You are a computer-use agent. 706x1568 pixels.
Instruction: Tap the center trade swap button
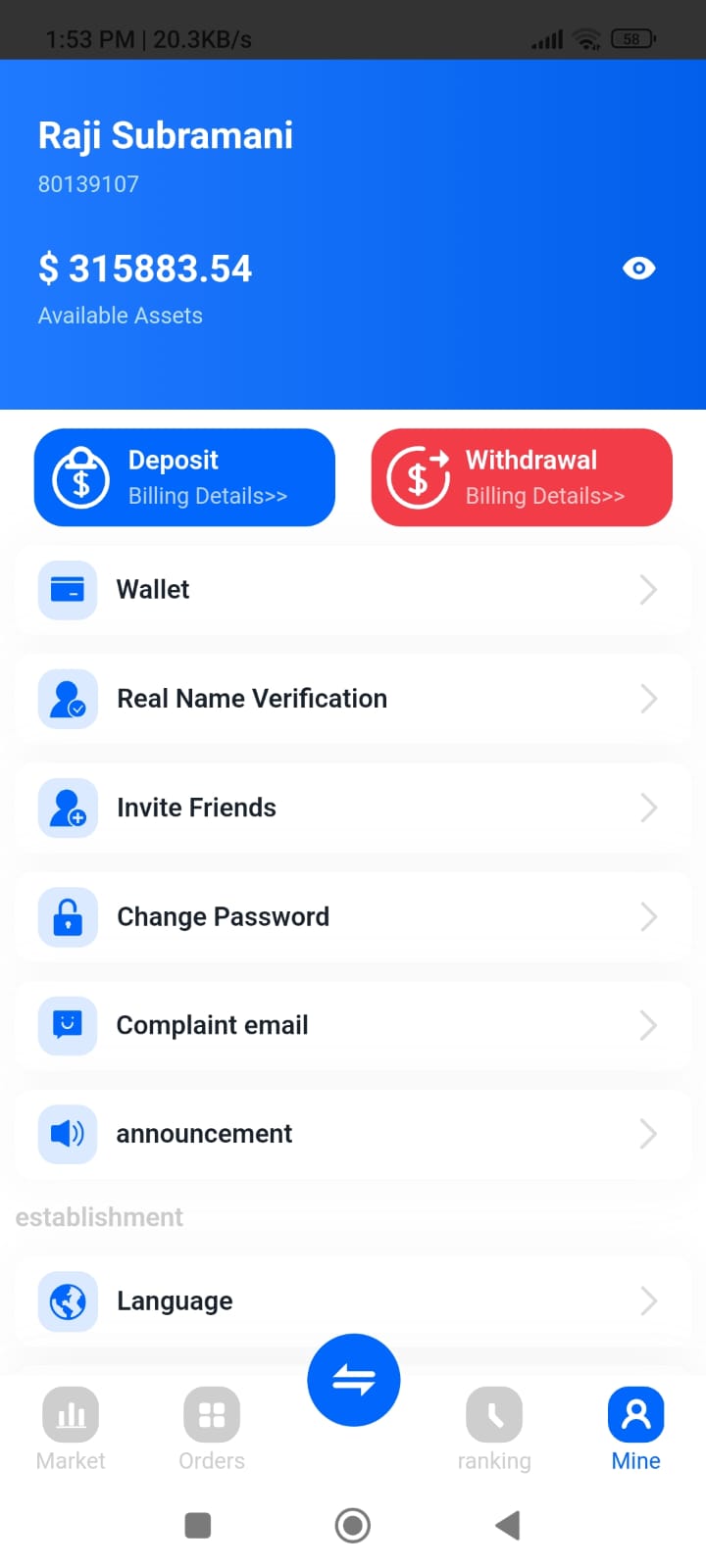tap(353, 1380)
